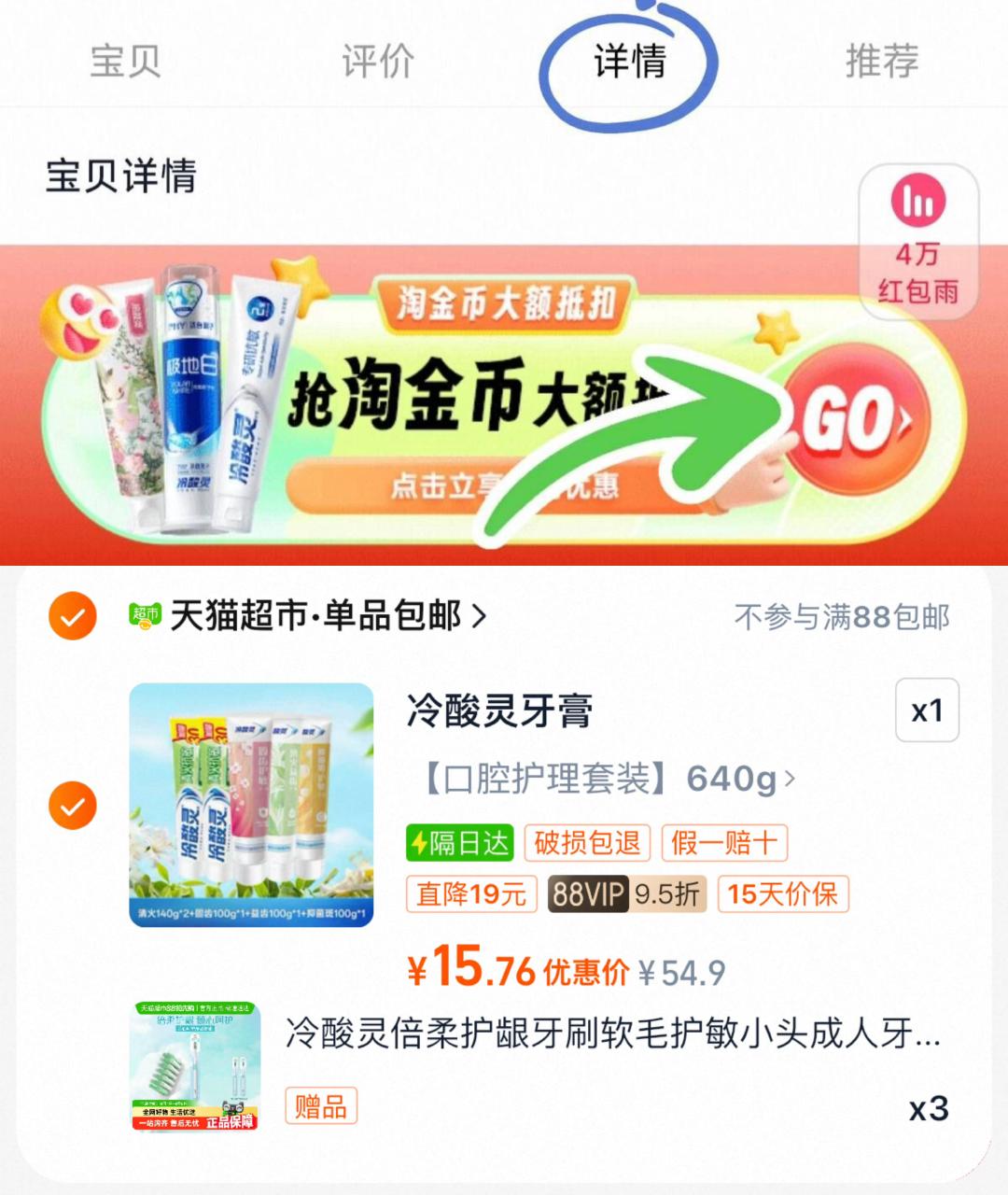This screenshot has width=1008, height=1195.
Task: Click the 假一赔十 guarantee badge
Action: 727,841
